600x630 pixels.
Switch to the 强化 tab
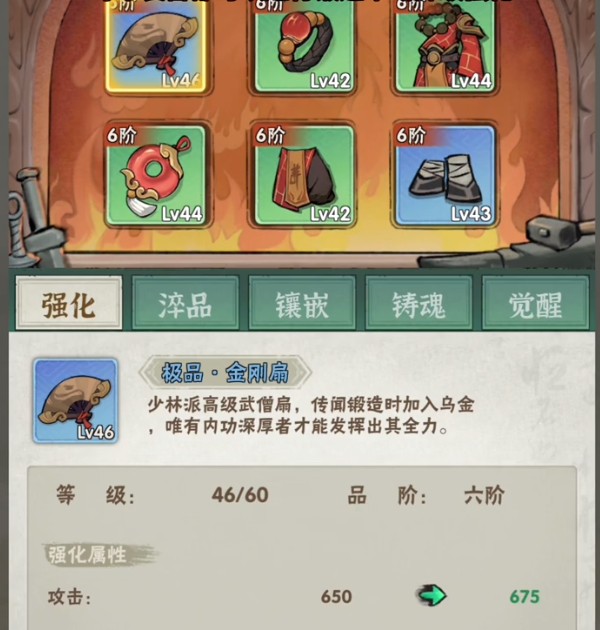click(x=68, y=304)
